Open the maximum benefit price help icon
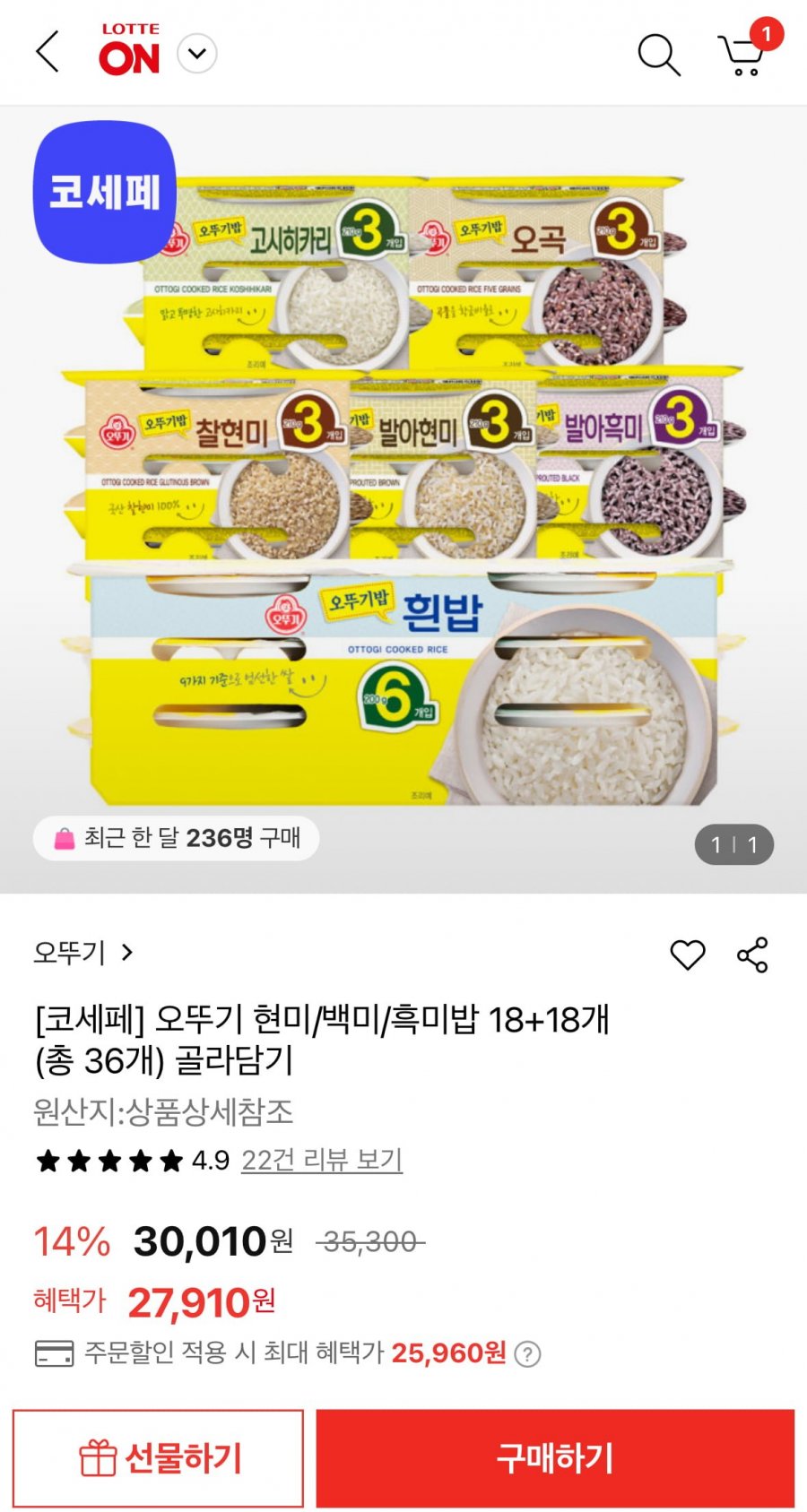807x1512 pixels. [528, 1353]
